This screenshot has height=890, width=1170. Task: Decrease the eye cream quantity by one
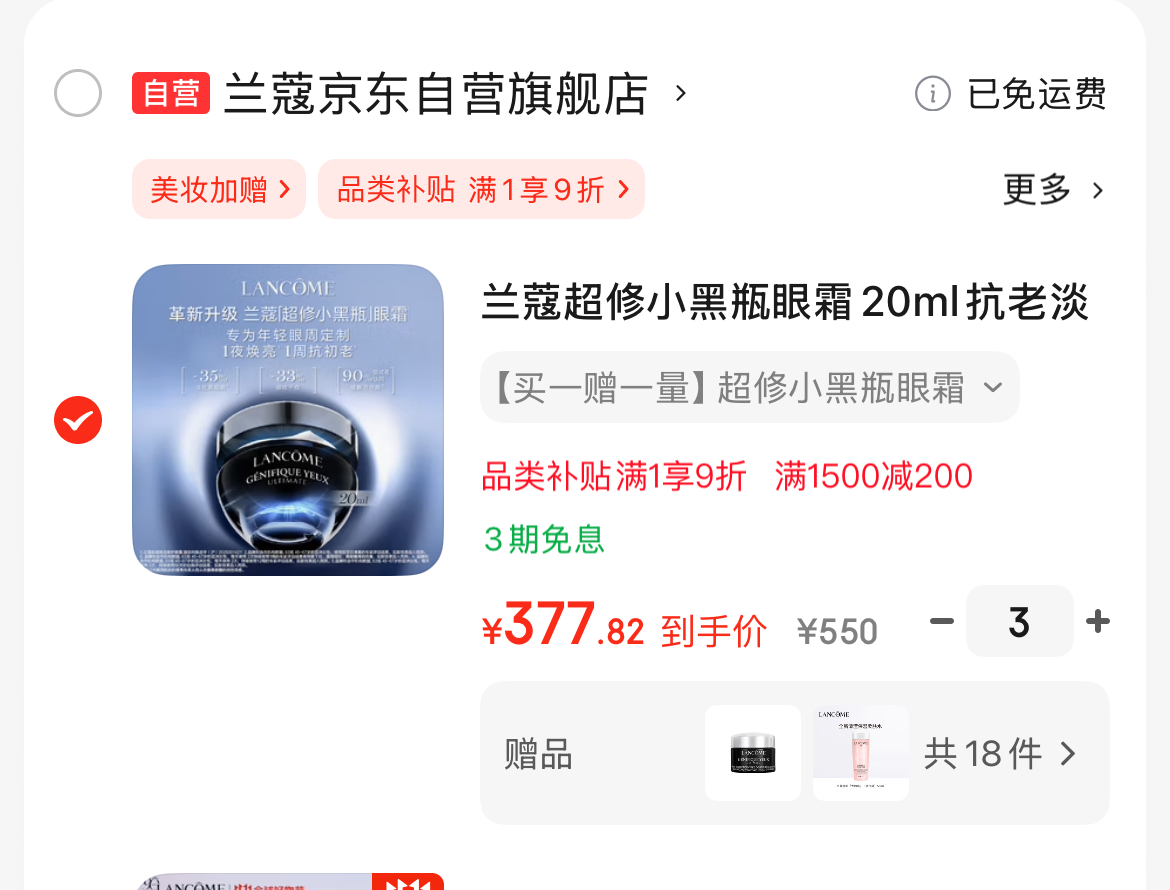941,622
